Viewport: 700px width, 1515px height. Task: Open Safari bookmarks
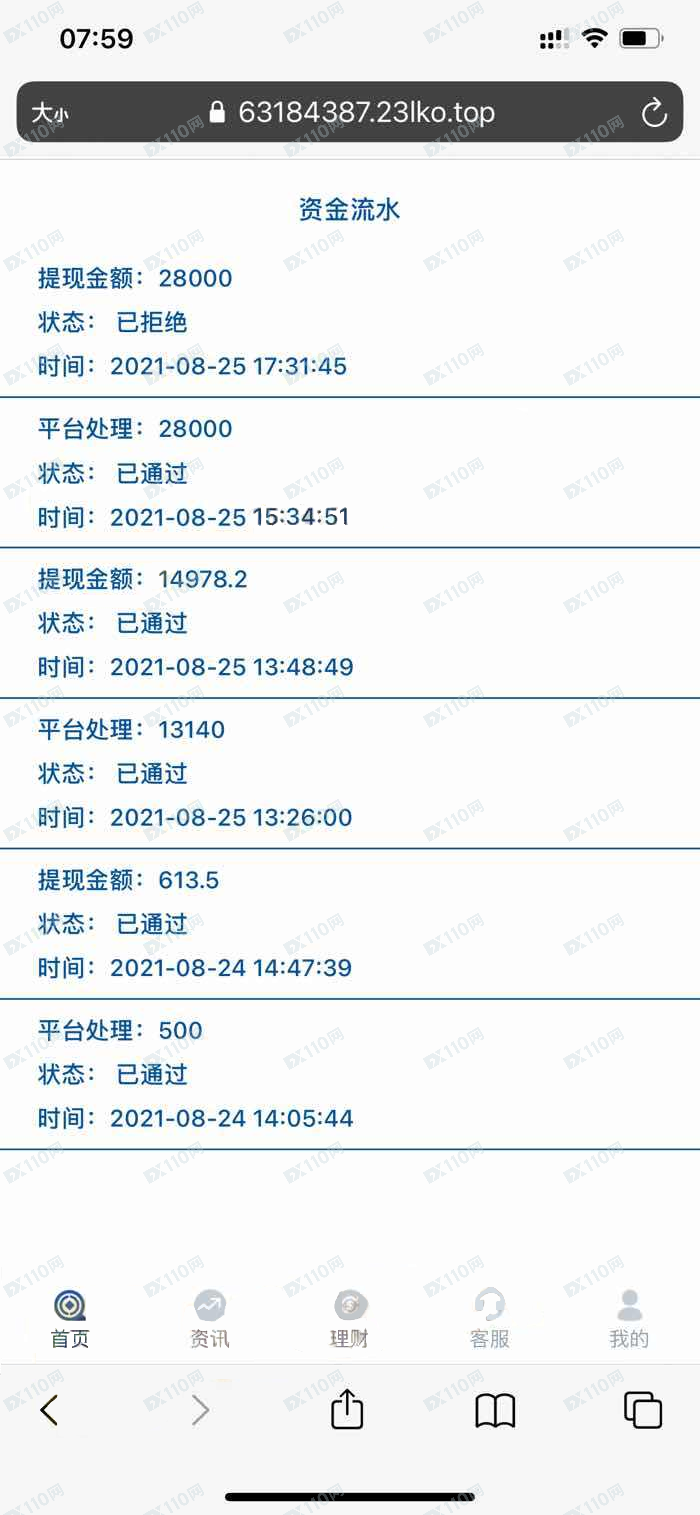pos(495,1411)
